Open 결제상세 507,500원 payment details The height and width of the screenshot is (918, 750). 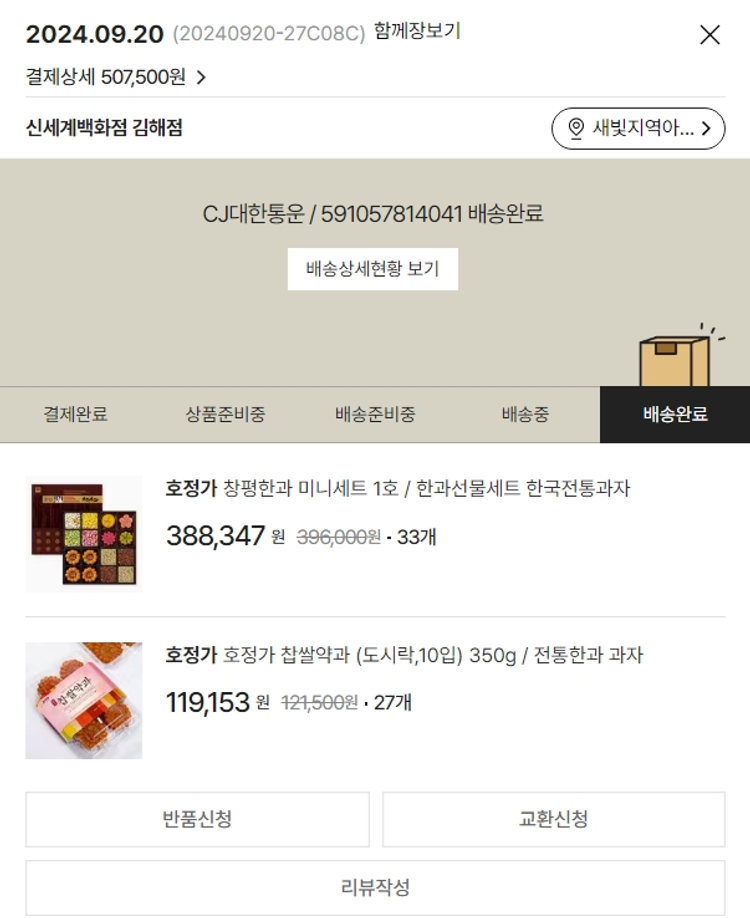[116, 77]
